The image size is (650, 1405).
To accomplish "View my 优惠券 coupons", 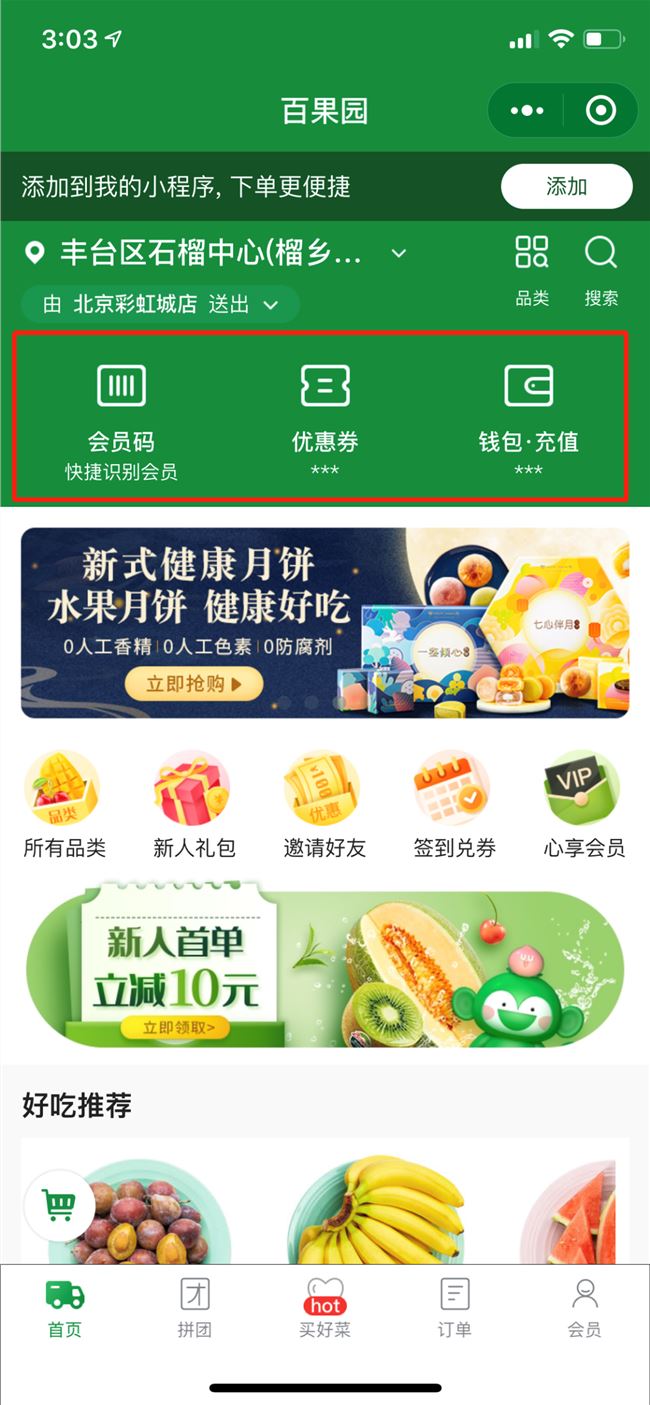I will 325,420.
